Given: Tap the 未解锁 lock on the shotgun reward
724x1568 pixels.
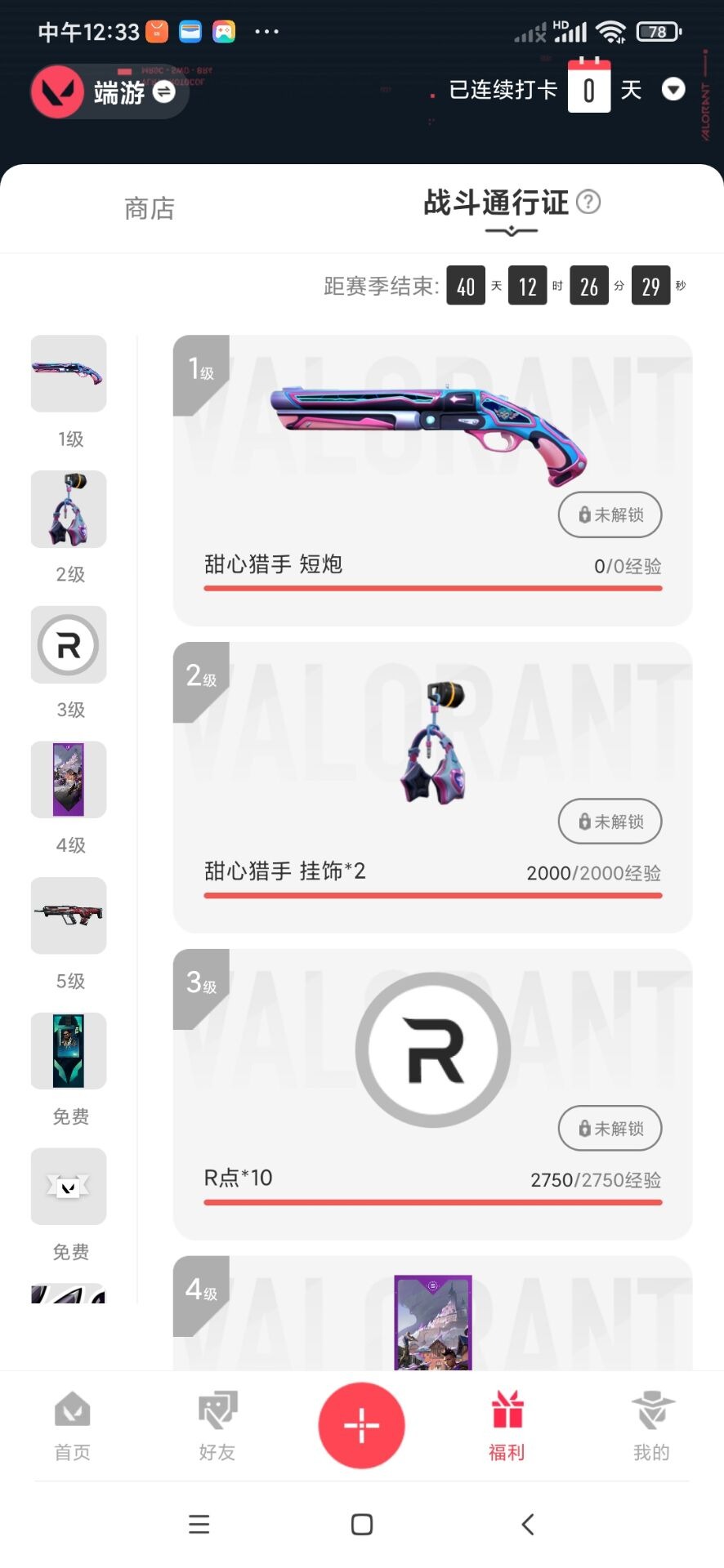Looking at the screenshot, I should 610,515.
